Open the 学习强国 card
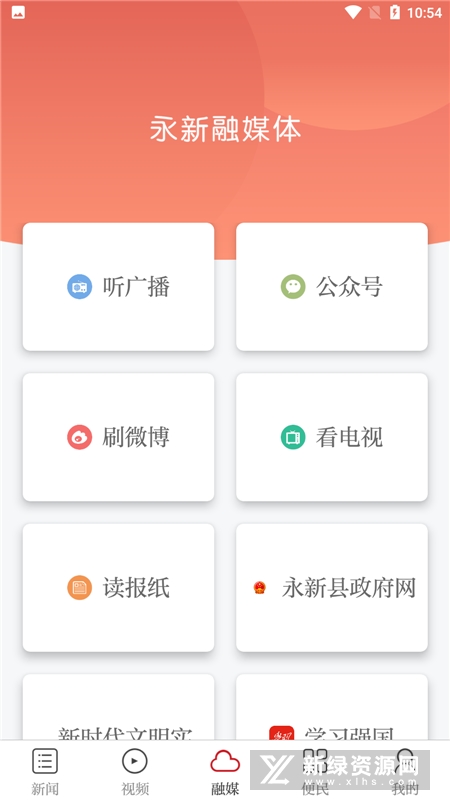Viewport: 450px width, 800px height. pos(332,708)
